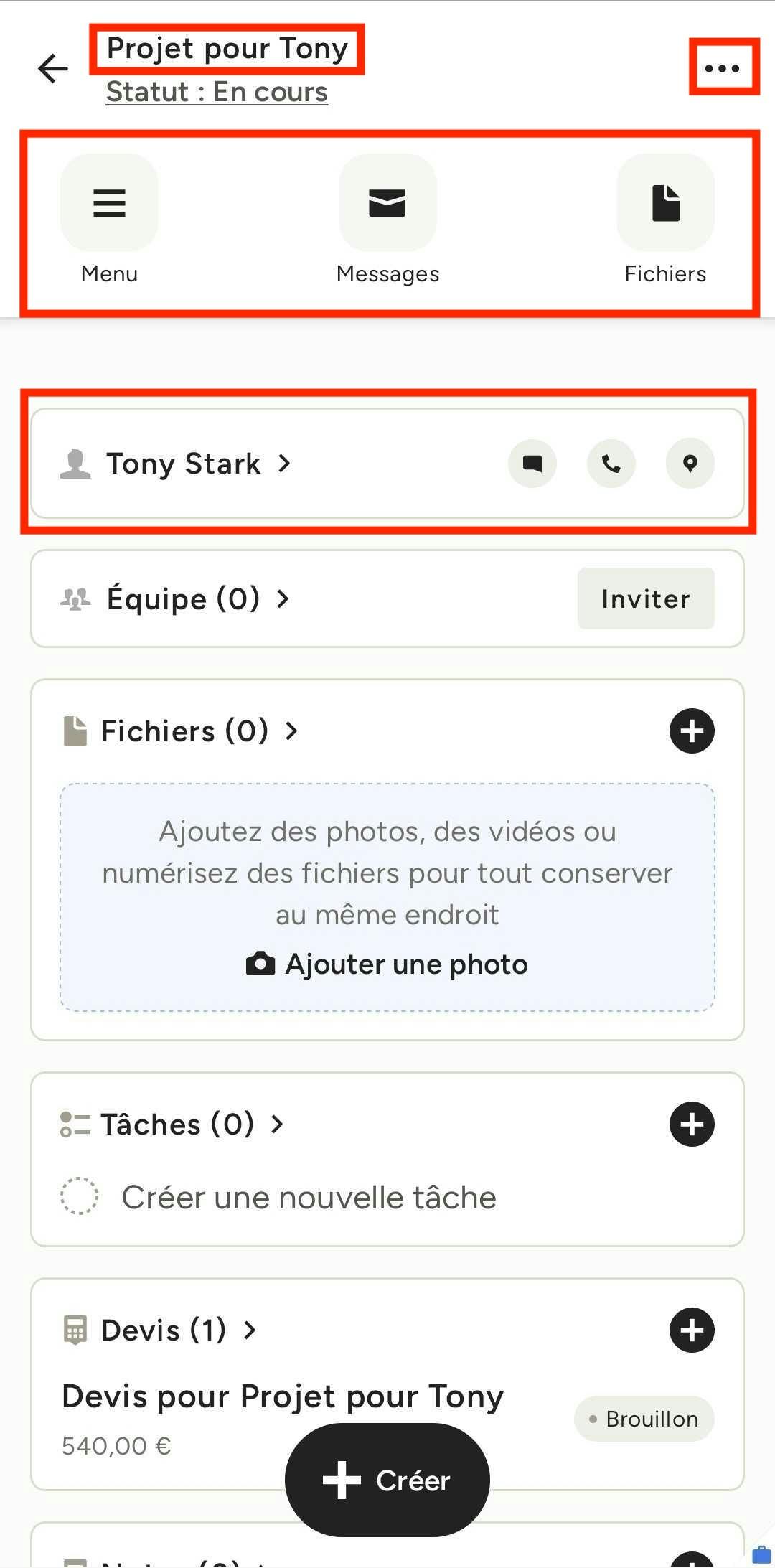Call Tony Stark with phone icon

(611, 464)
